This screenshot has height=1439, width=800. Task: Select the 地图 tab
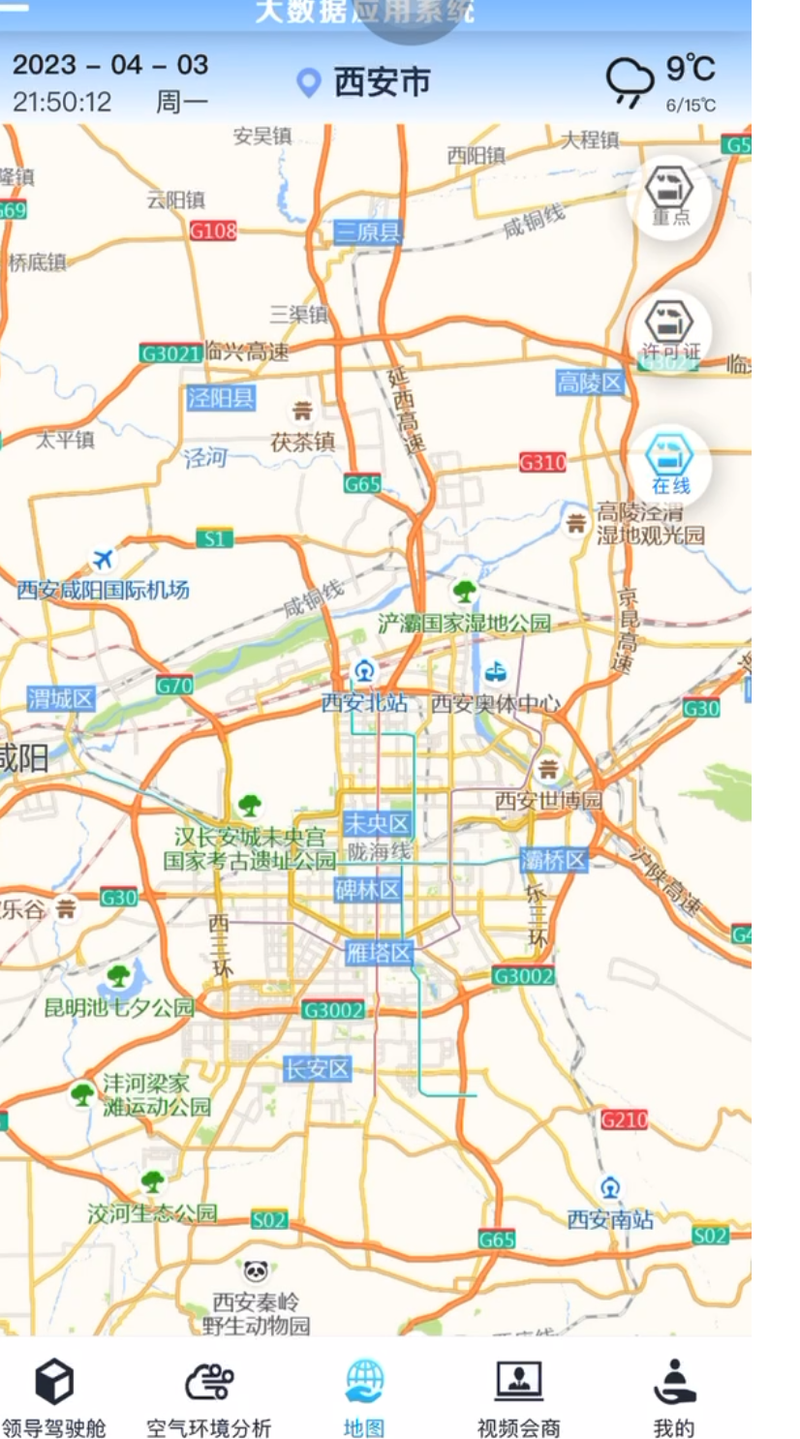point(364,1398)
